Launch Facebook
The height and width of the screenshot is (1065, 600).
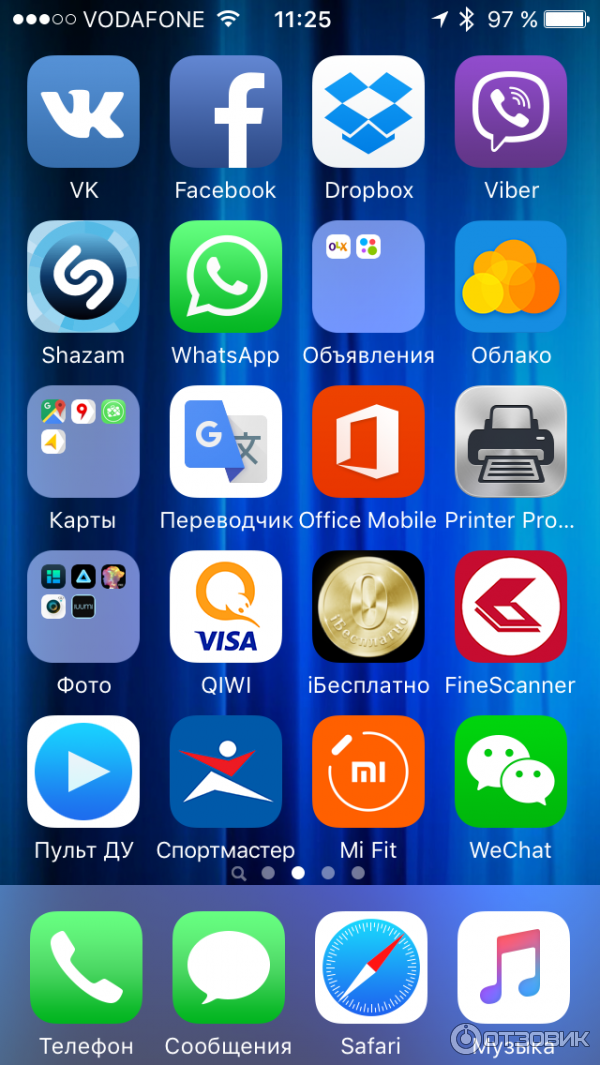click(225, 111)
